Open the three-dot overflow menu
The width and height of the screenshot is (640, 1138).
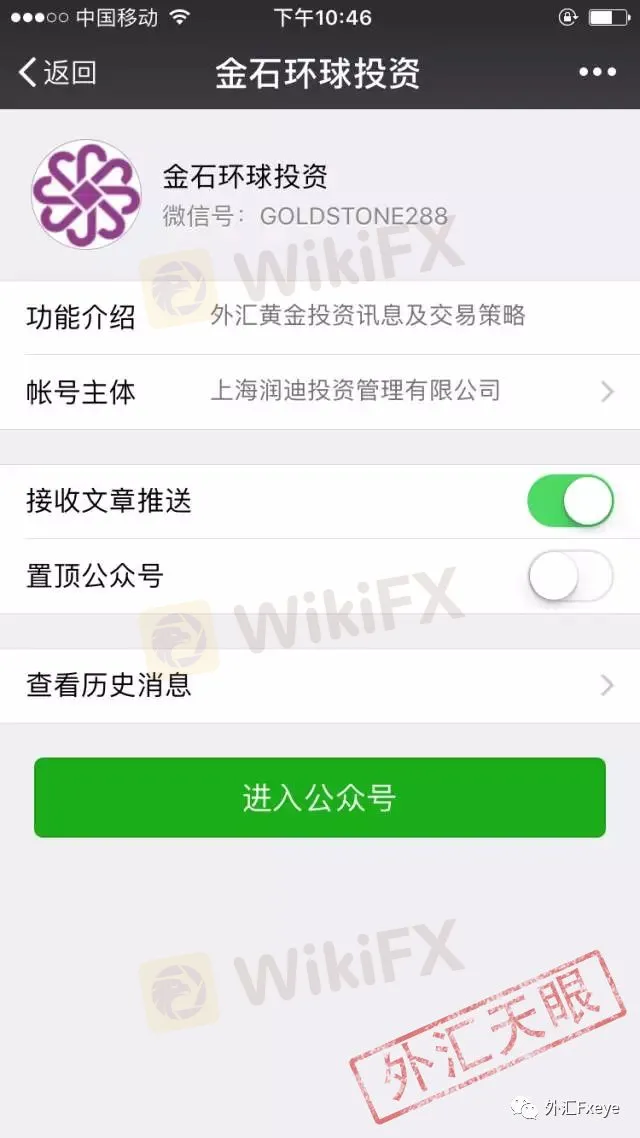pyautogui.click(x=597, y=72)
